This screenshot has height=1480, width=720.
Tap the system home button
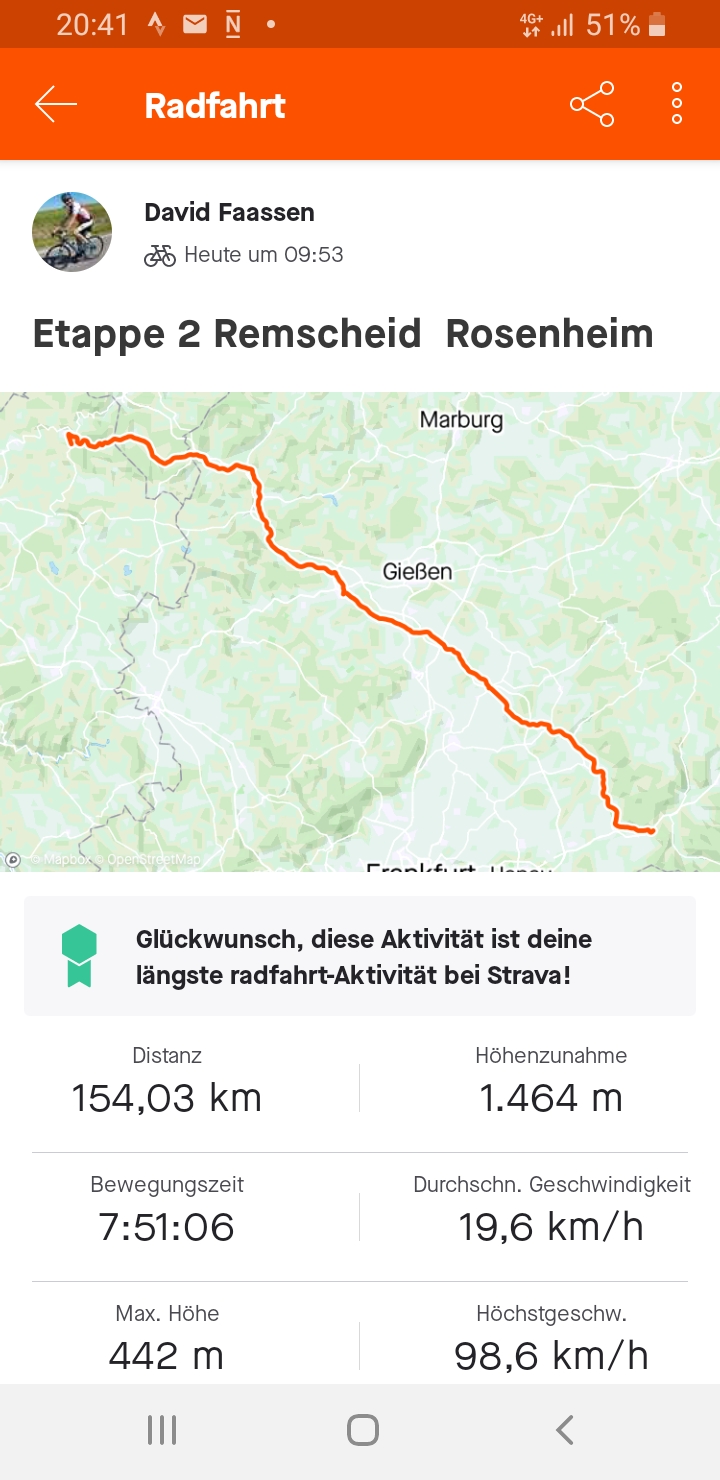(x=362, y=1430)
